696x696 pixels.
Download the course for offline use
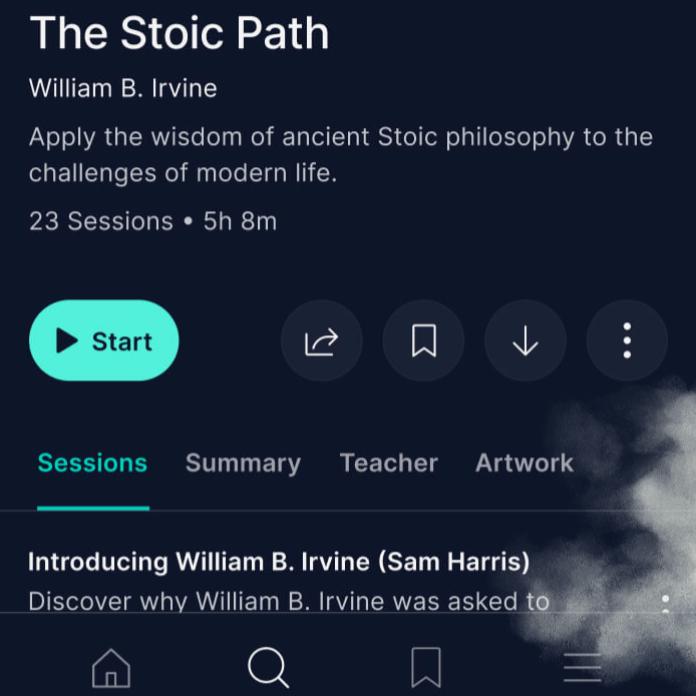[x=525, y=341]
